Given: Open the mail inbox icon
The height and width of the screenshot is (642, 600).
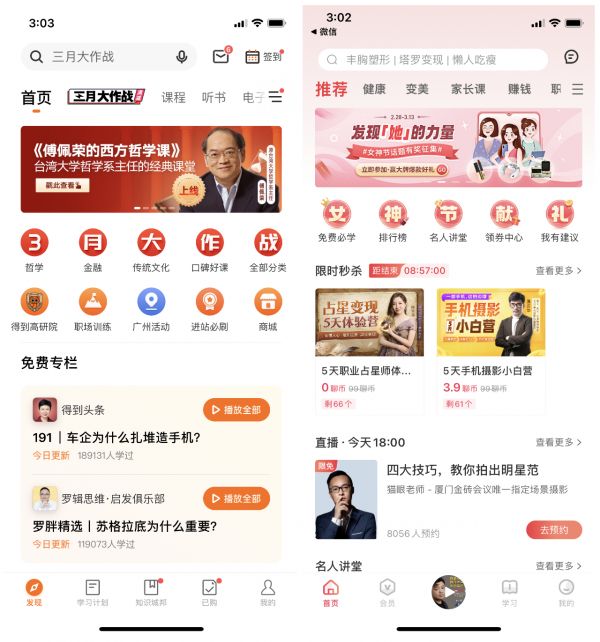Looking at the screenshot, I should point(220,57).
